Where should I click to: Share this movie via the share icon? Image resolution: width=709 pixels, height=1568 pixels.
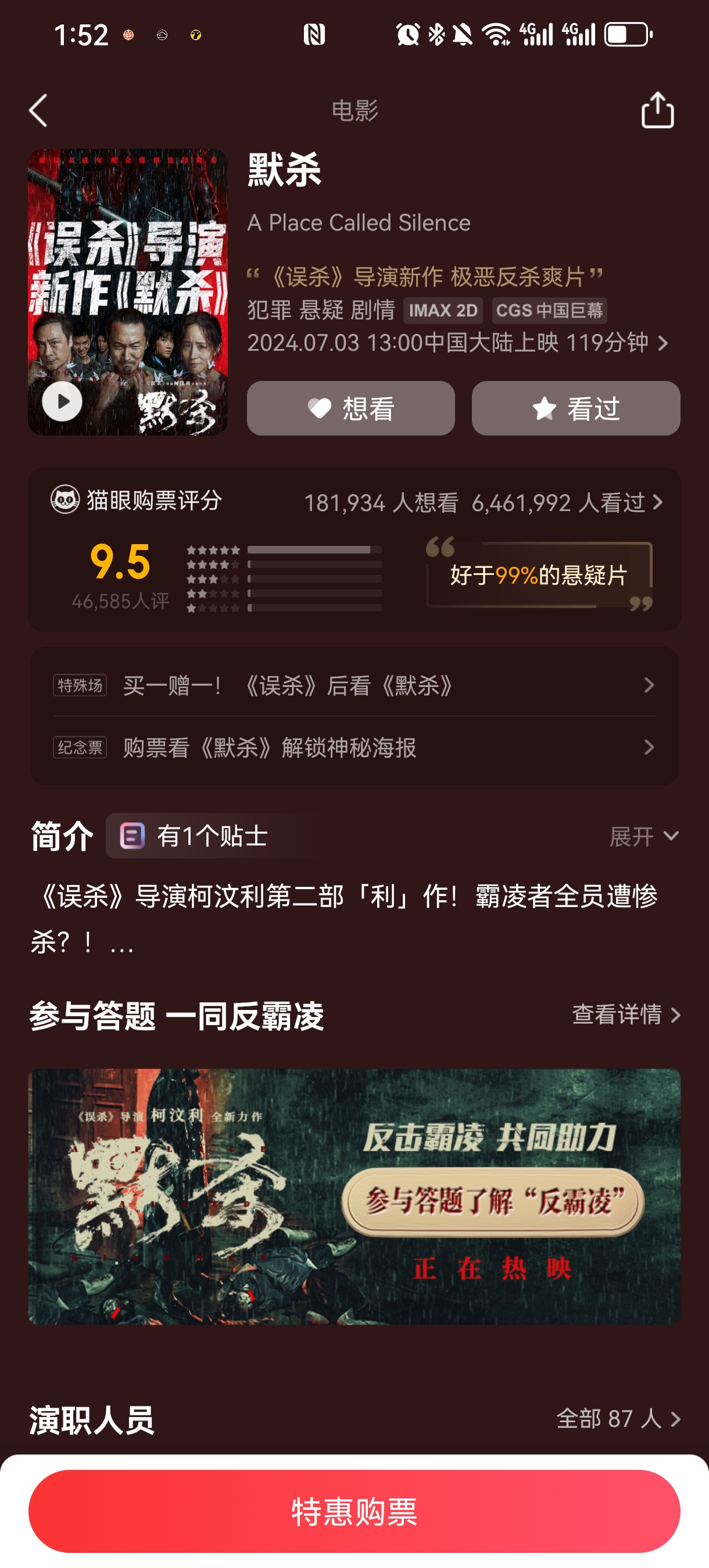point(657,110)
